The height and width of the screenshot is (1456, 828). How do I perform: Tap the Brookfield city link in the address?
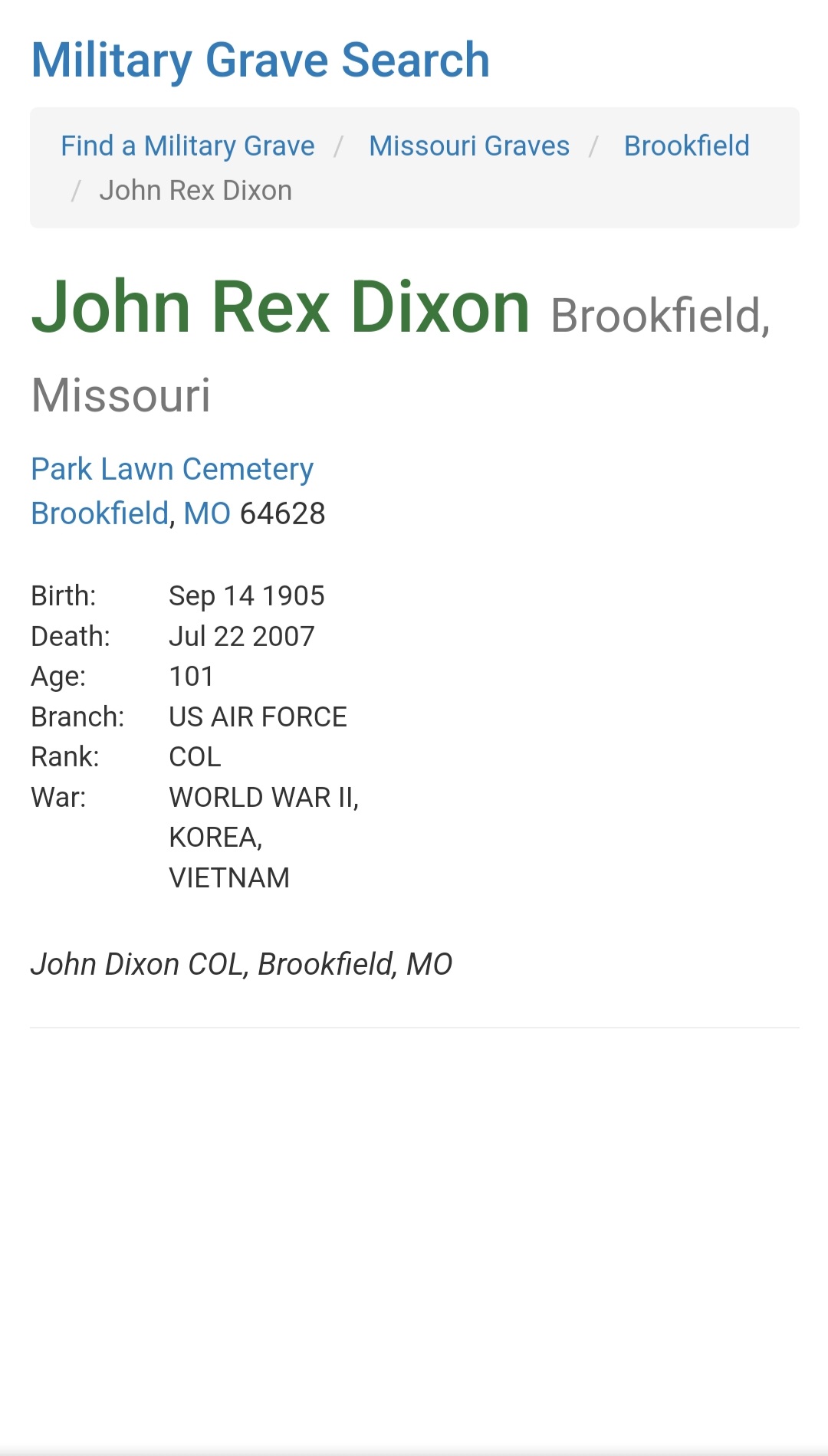pos(100,513)
